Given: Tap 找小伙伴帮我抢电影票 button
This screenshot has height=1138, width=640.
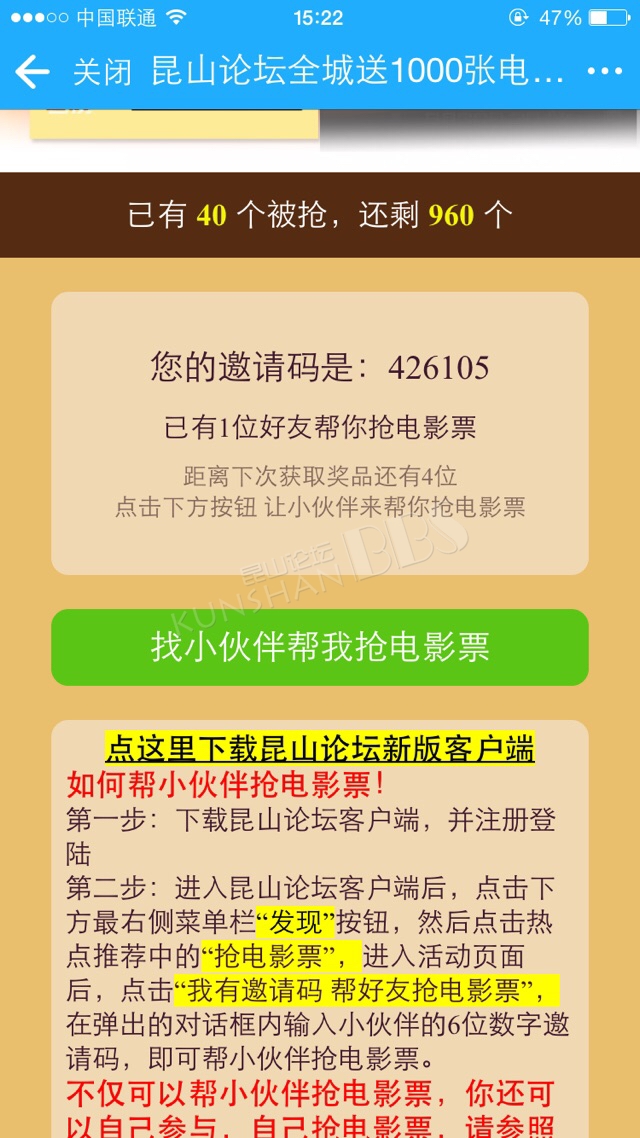Looking at the screenshot, I should 320,647.
